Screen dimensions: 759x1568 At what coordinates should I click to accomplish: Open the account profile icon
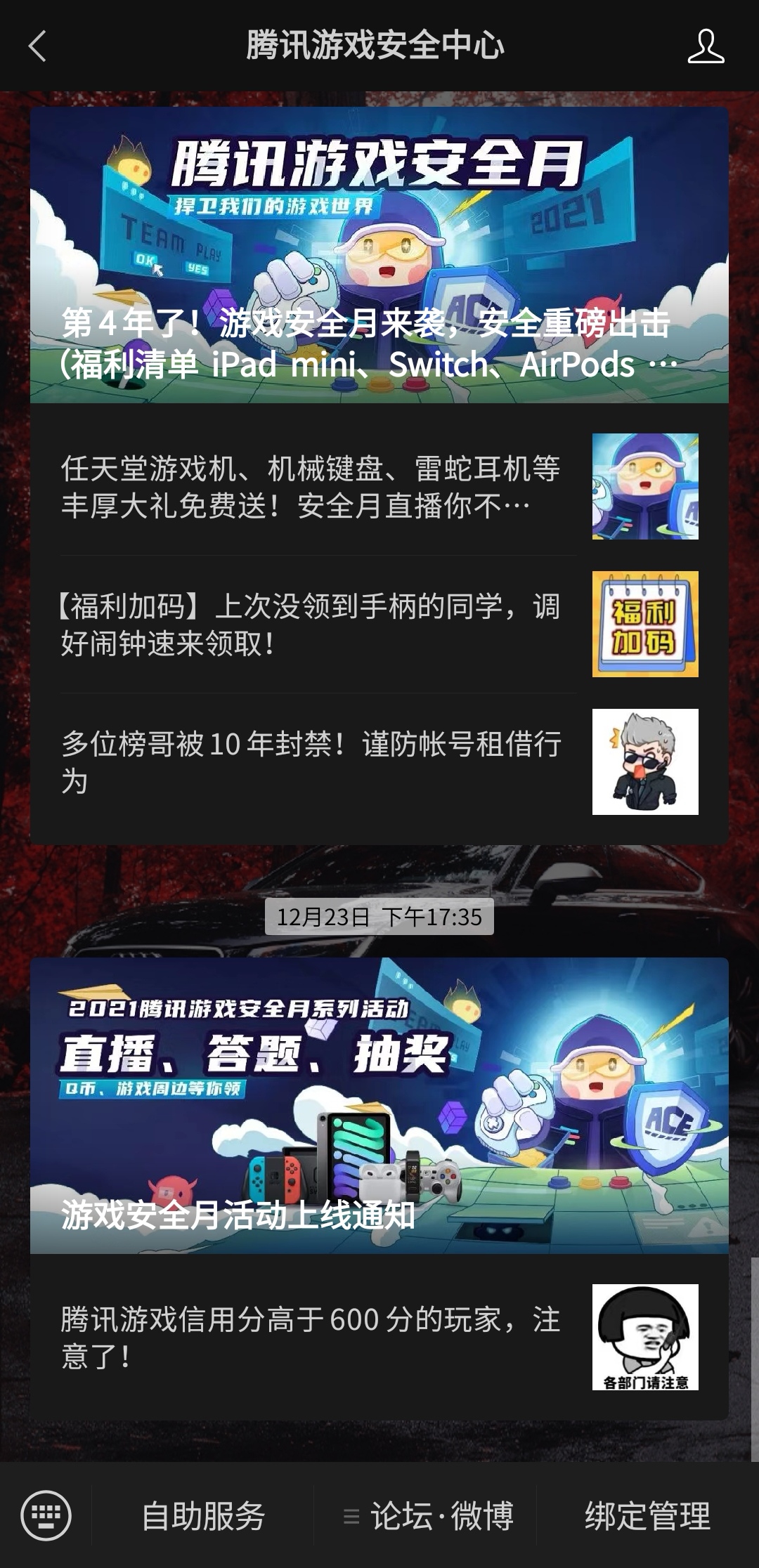pyautogui.click(x=705, y=46)
